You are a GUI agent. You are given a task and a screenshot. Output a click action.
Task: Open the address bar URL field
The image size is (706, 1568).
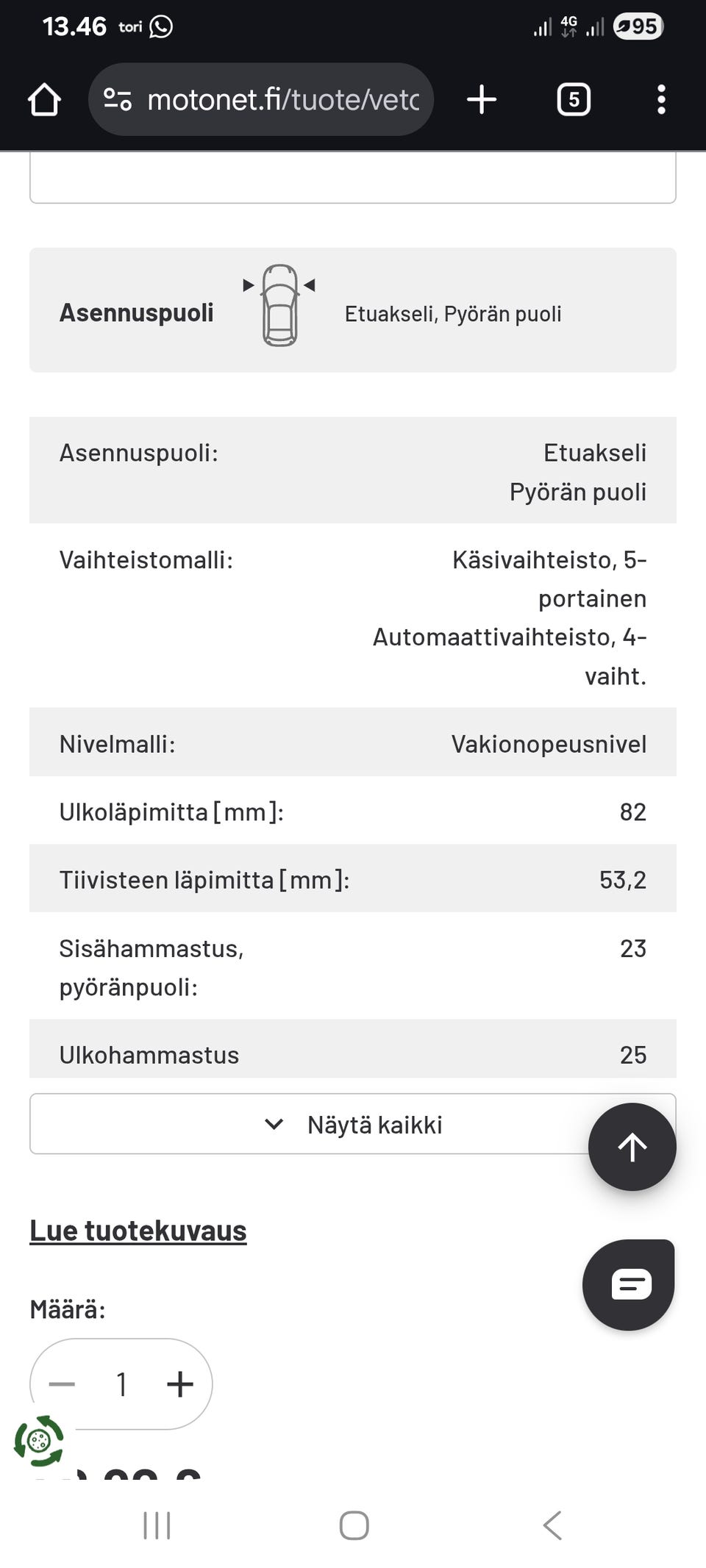click(285, 99)
